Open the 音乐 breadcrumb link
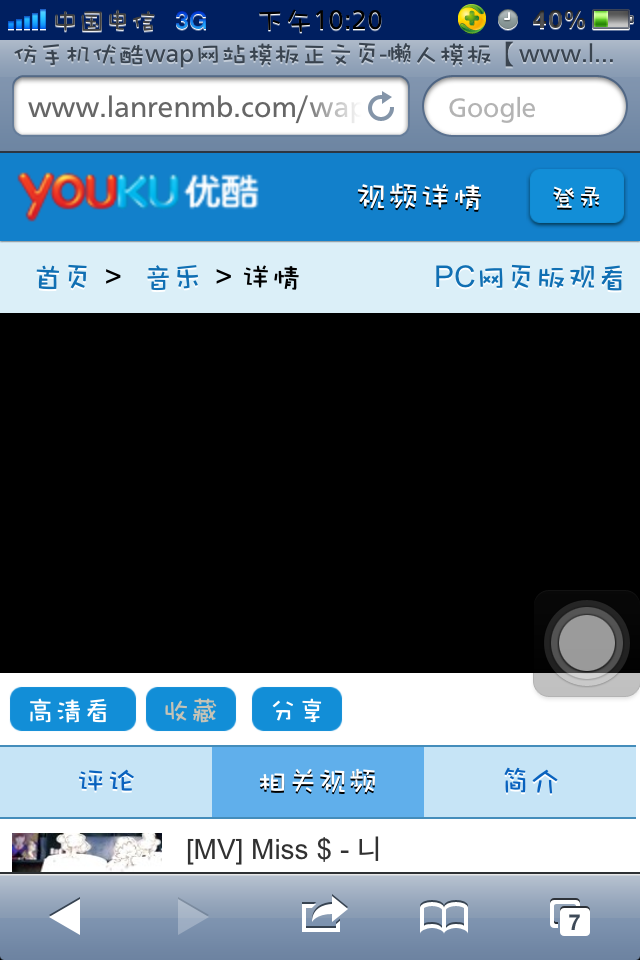This screenshot has width=640, height=960. 172,277
